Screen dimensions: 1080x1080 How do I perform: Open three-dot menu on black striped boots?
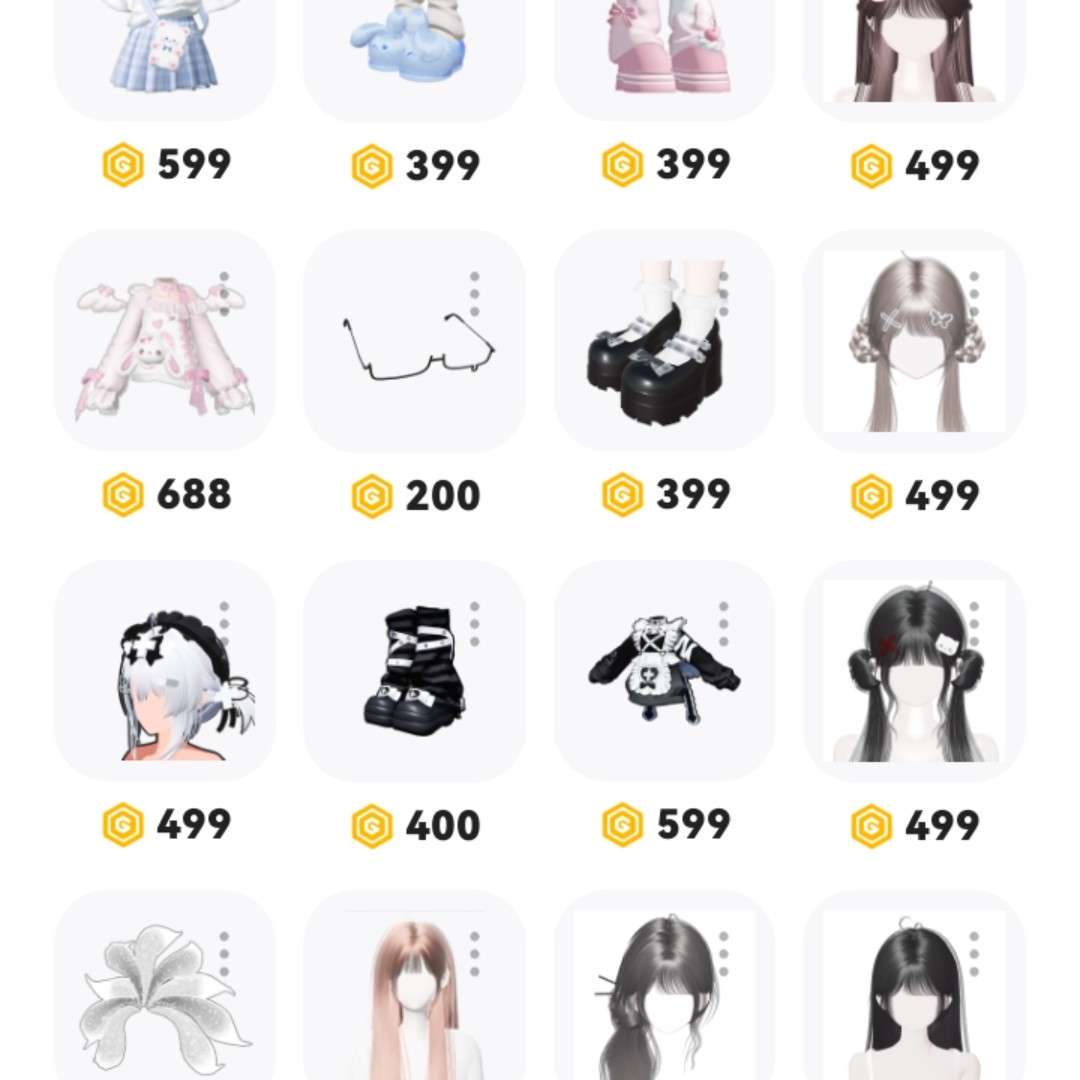coord(475,624)
